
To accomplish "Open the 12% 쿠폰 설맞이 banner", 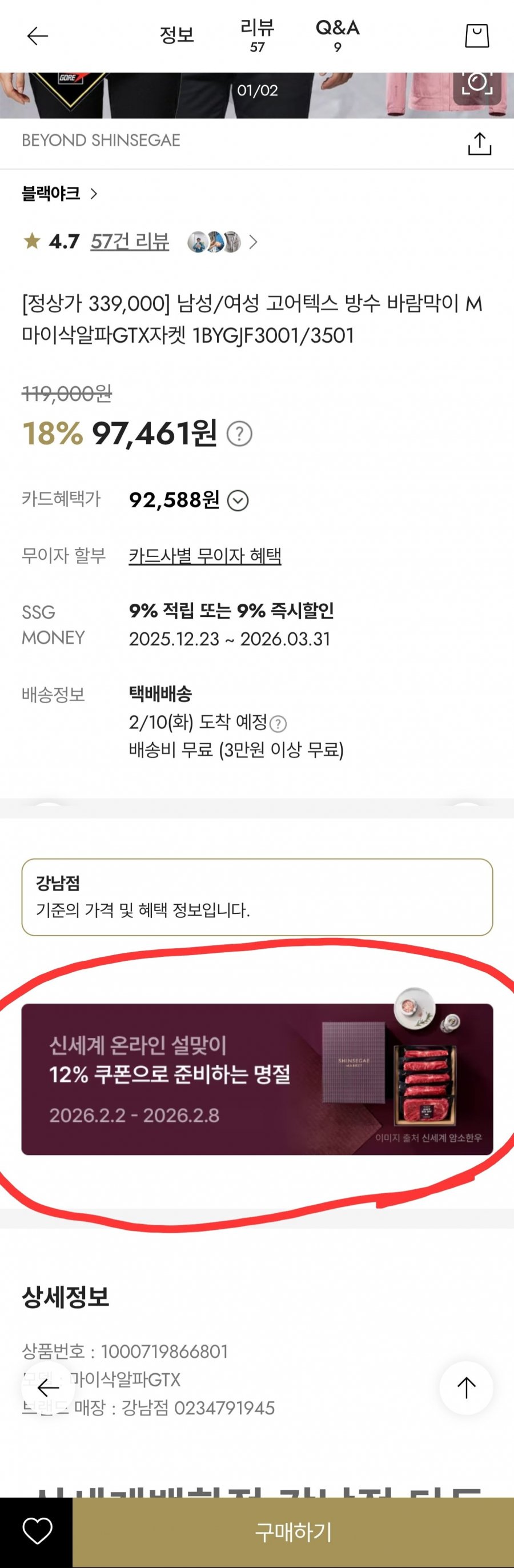I will point(256,1078).
